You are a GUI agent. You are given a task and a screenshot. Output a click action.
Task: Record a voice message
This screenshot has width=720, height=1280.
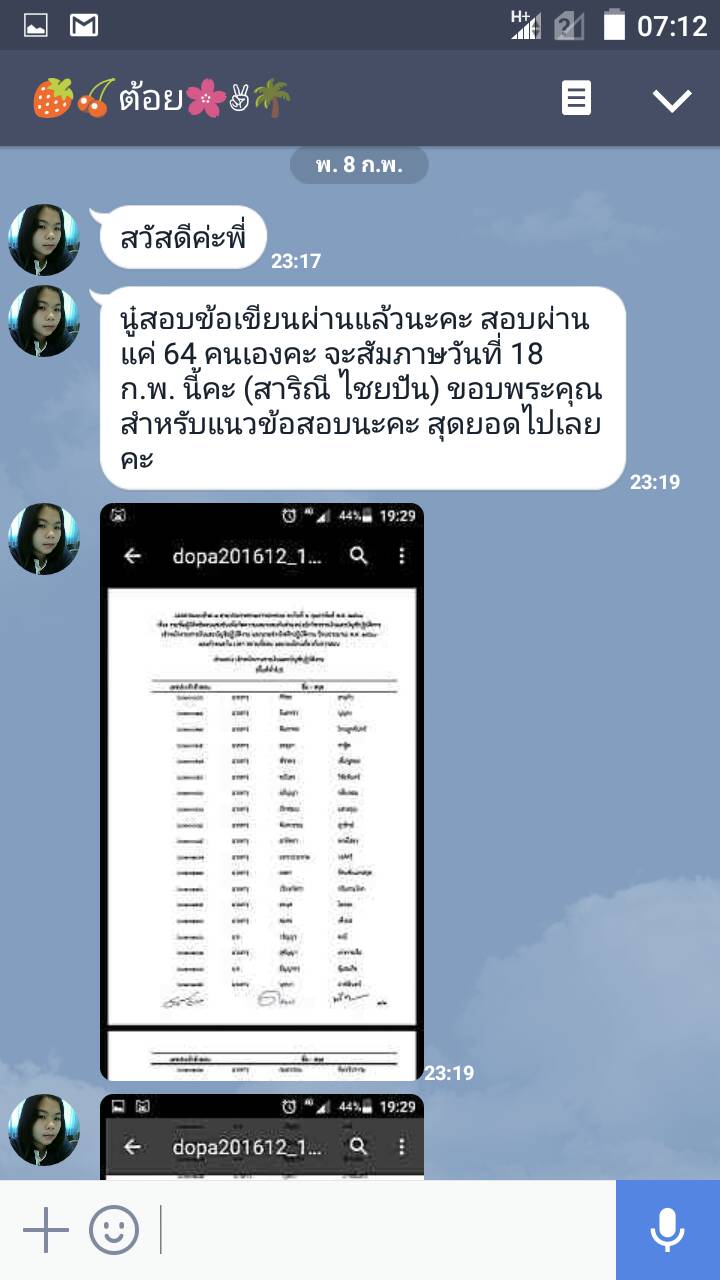click(x=667, y=1230)
